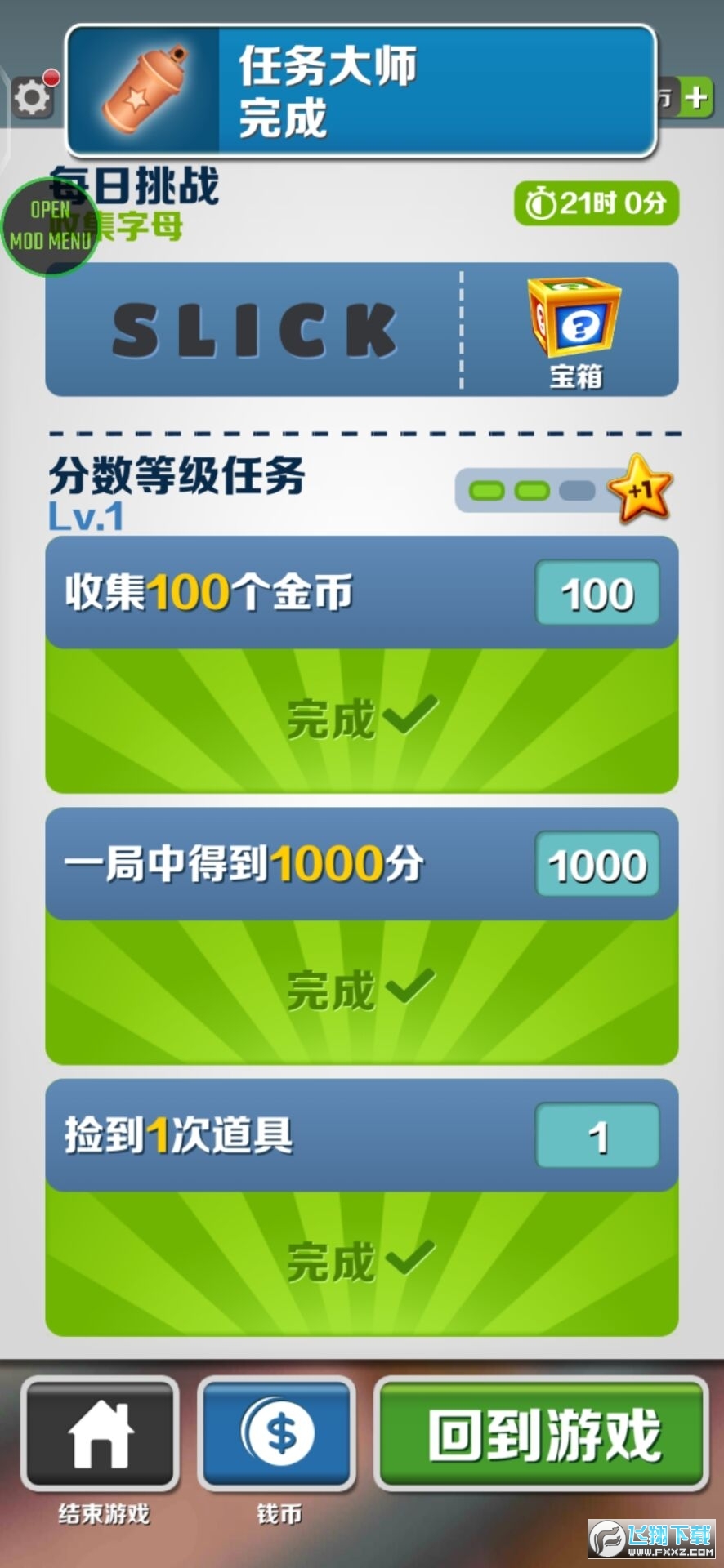724x1568 pixels.
Task: Open the settings gear icon
Action: click(x=32, y=98)
